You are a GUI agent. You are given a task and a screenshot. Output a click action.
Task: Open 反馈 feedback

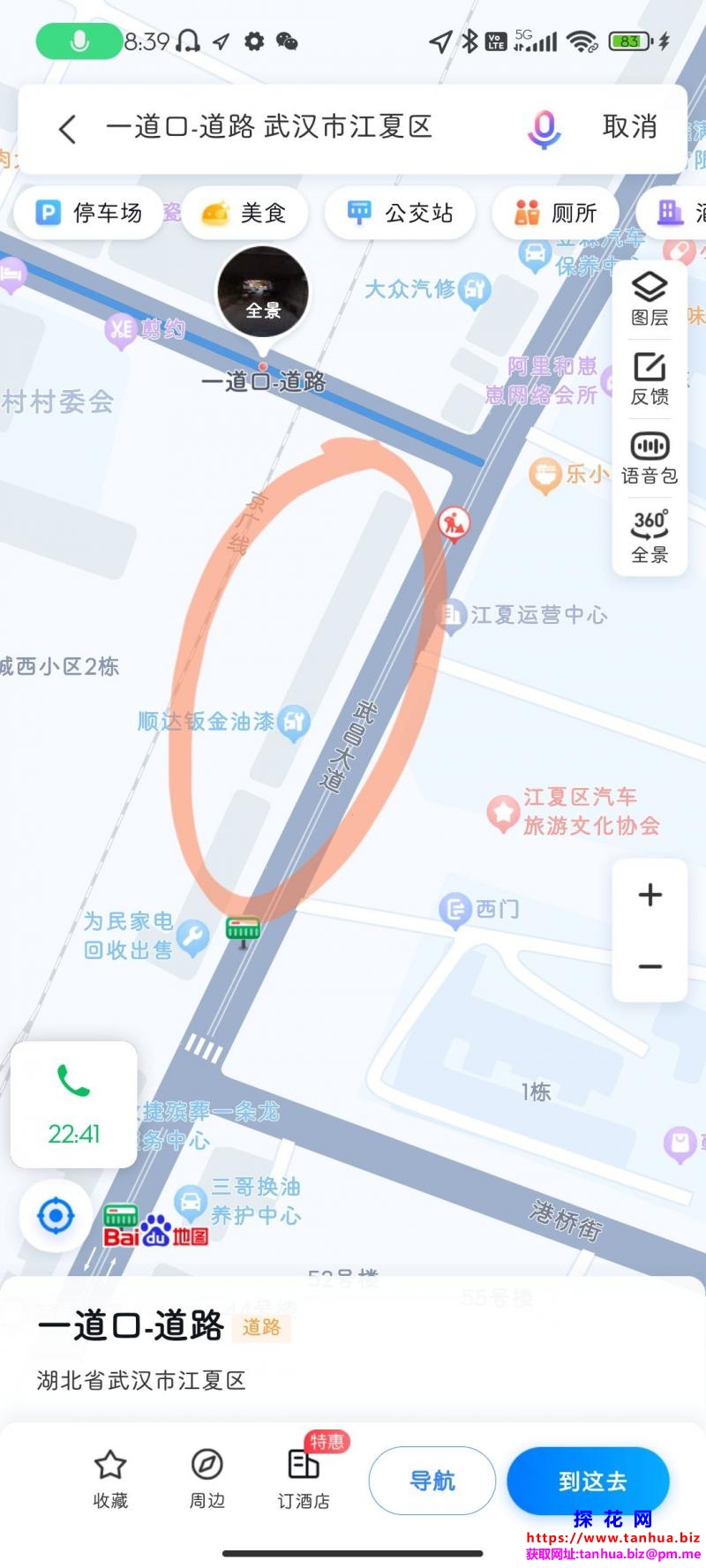coord(650,379)
